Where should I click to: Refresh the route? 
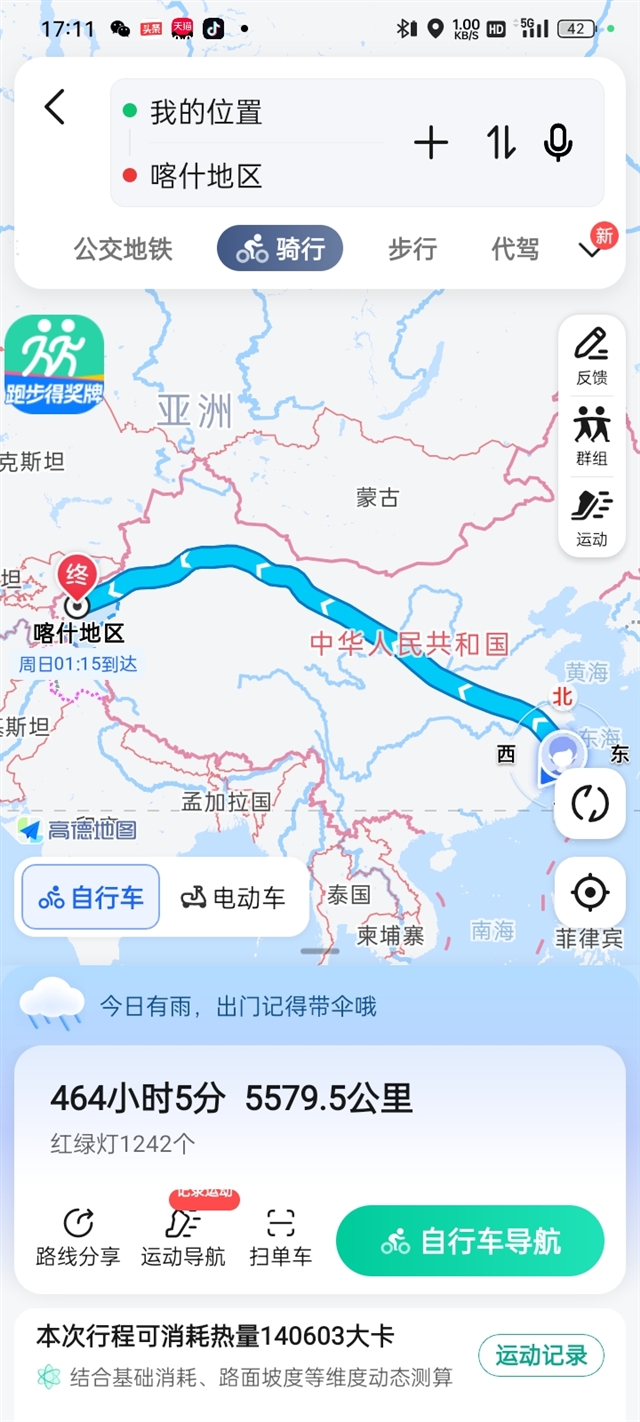pyautogui.click(x=590, y=803)
